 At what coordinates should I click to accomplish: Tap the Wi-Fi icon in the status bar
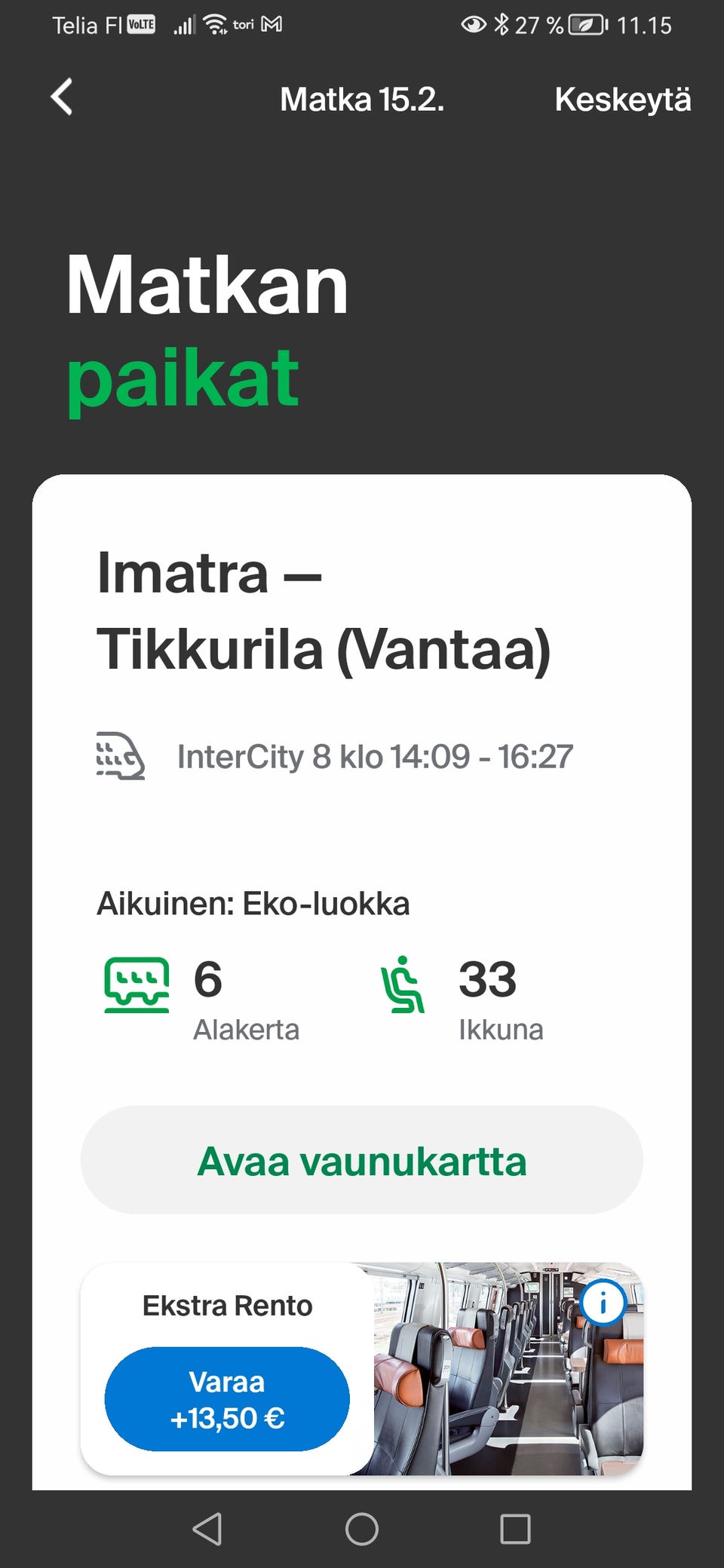click(215, 23)
